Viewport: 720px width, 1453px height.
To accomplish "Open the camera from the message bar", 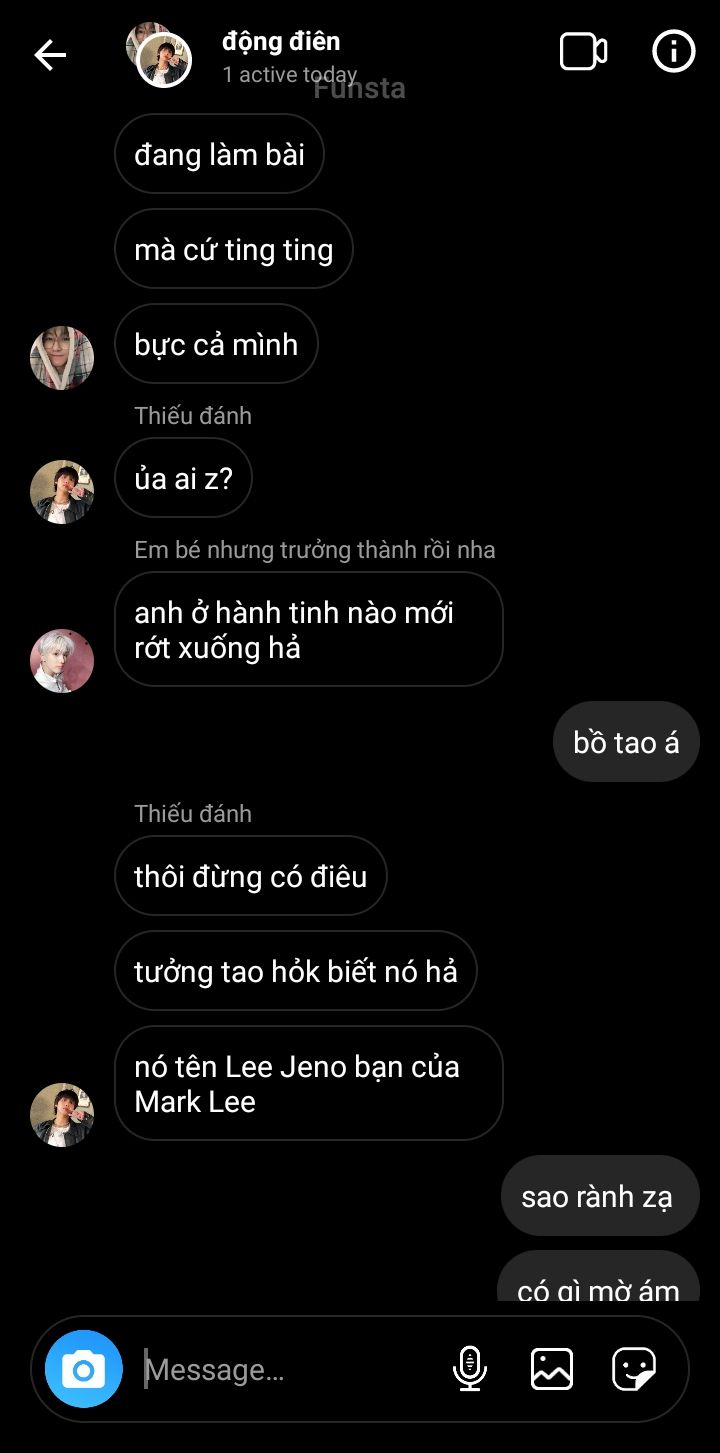I will point(84,1369).
